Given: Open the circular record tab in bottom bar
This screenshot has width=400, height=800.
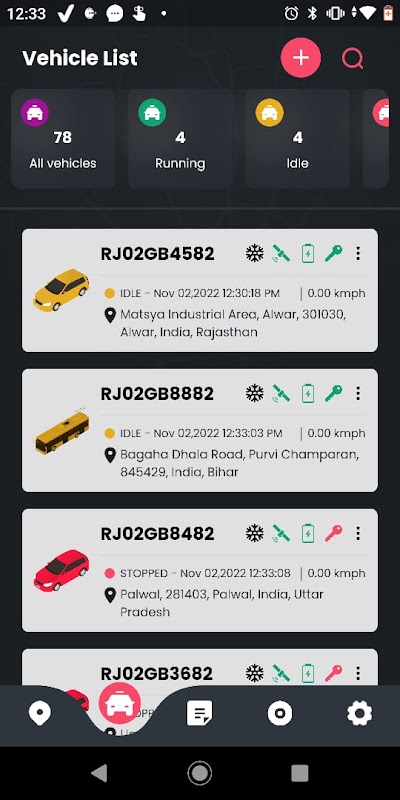Looking at the screenshot, I should [x=280, y=713].
